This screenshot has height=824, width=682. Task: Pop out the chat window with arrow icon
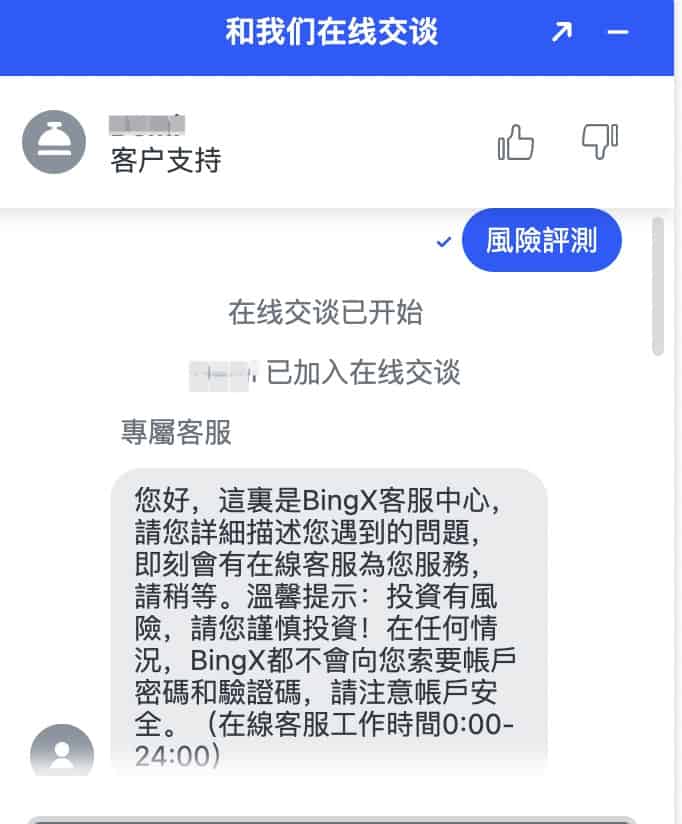(x=562, y=32)
